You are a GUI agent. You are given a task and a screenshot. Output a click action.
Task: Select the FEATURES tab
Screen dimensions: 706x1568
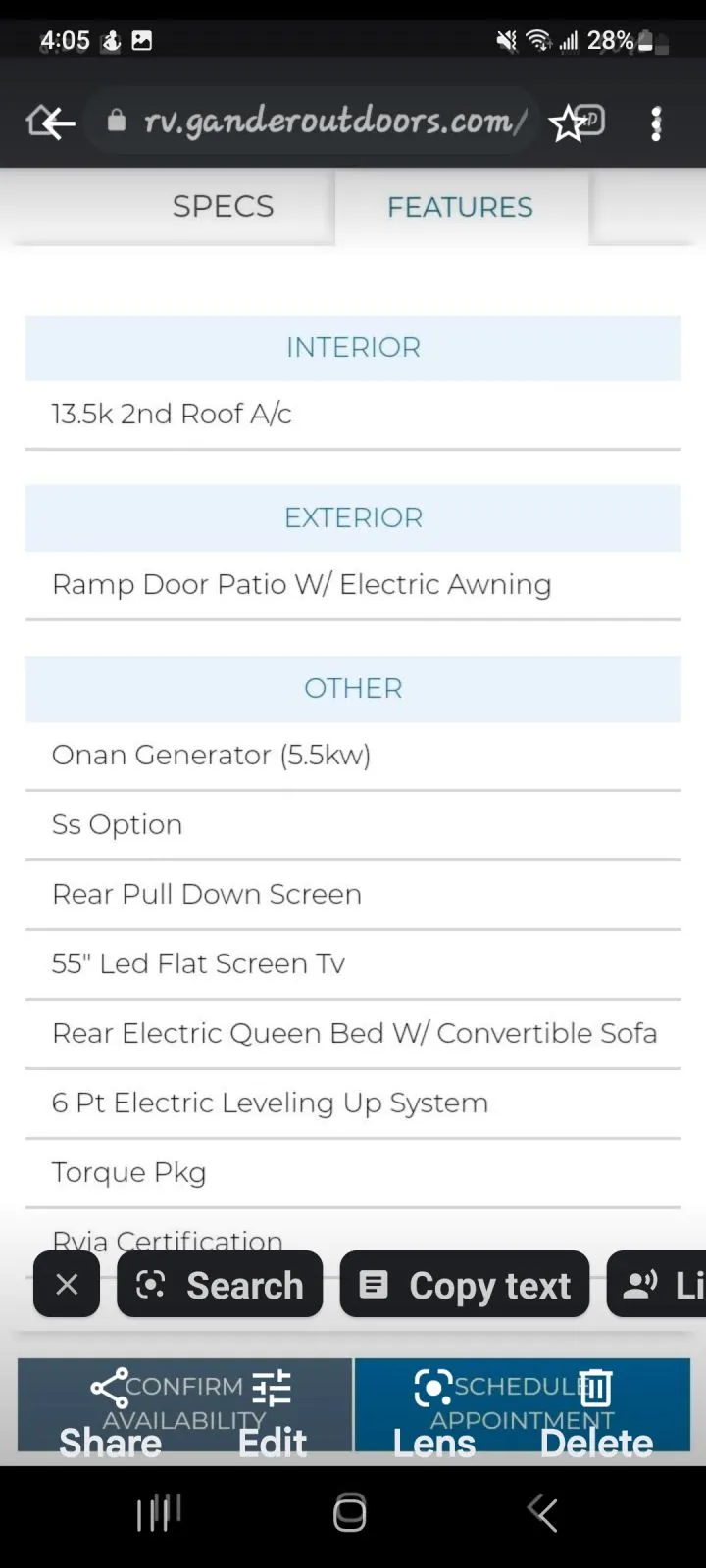pos(460,207)
